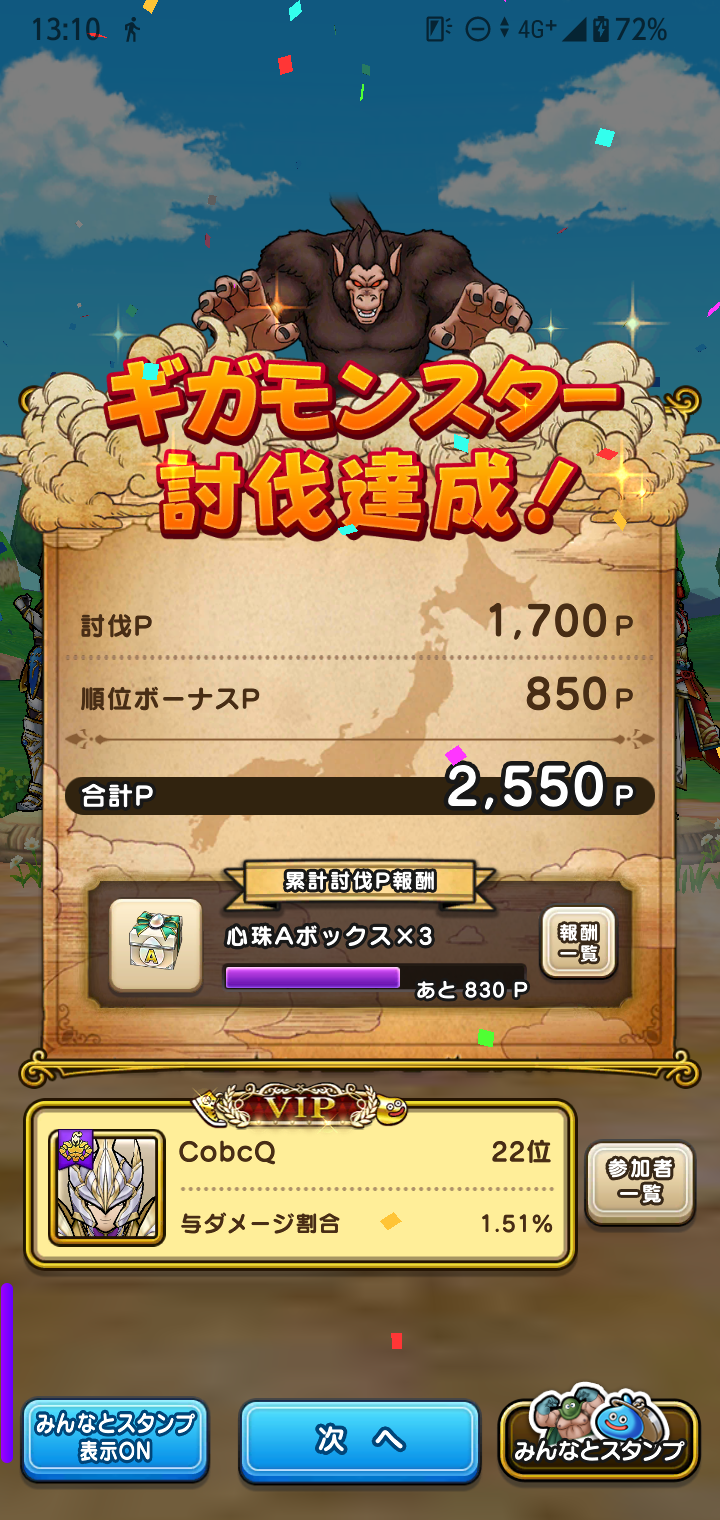Image resolution: width=720 pixels, height=1520 pixels.
Task: Toggle みんなとスタンプ表示ON setting
Action: pos(115,1438)
